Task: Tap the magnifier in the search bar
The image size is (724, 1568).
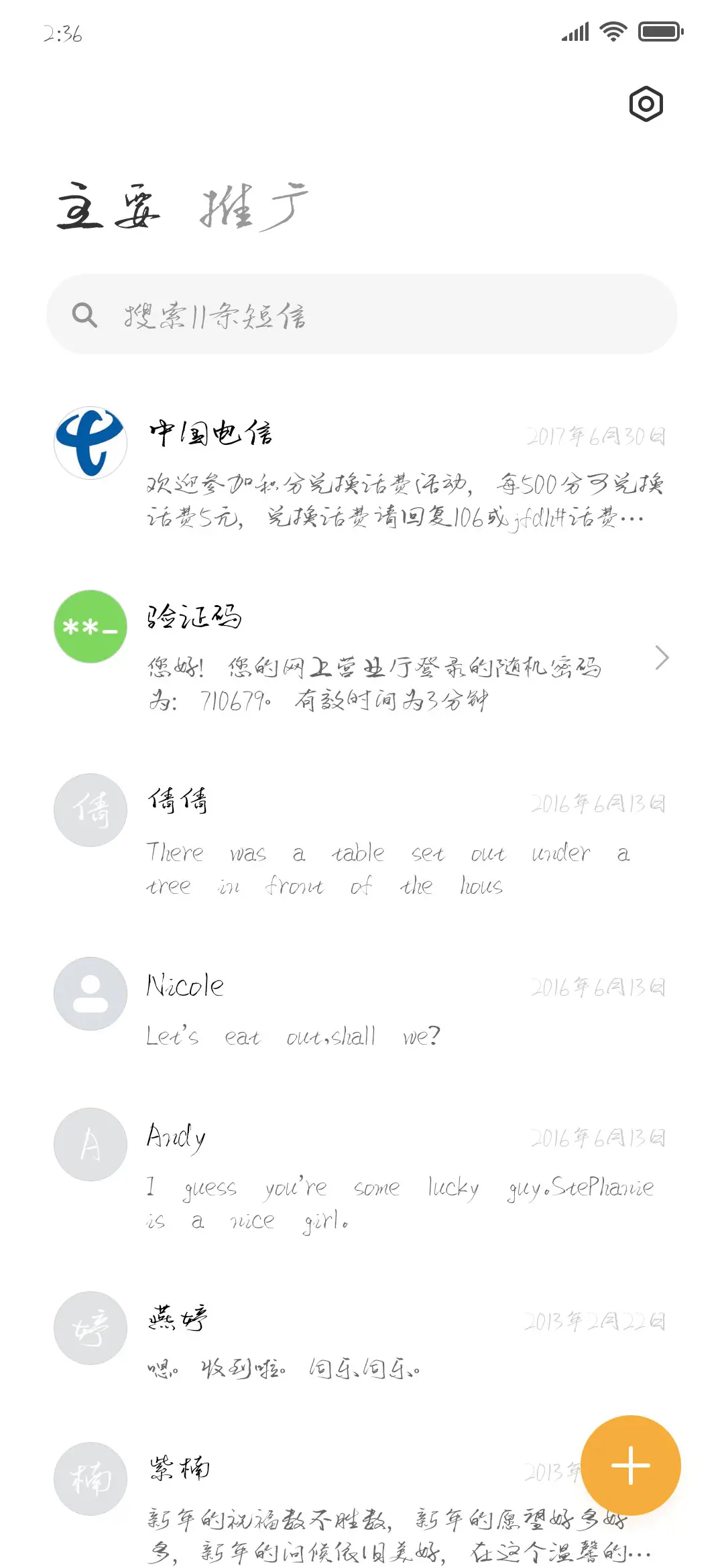Action: pos(82,315)
